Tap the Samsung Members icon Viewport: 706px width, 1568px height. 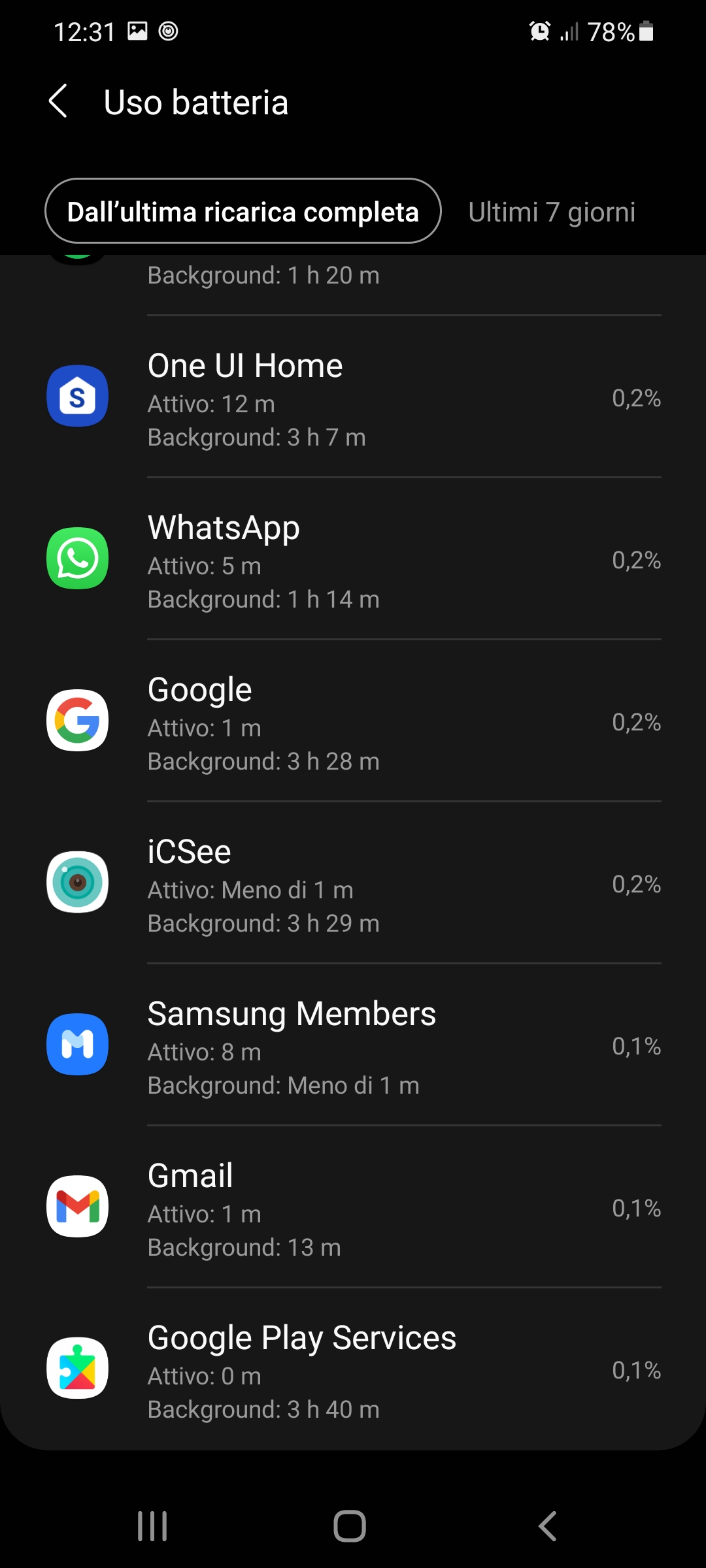click(77, 1044)
